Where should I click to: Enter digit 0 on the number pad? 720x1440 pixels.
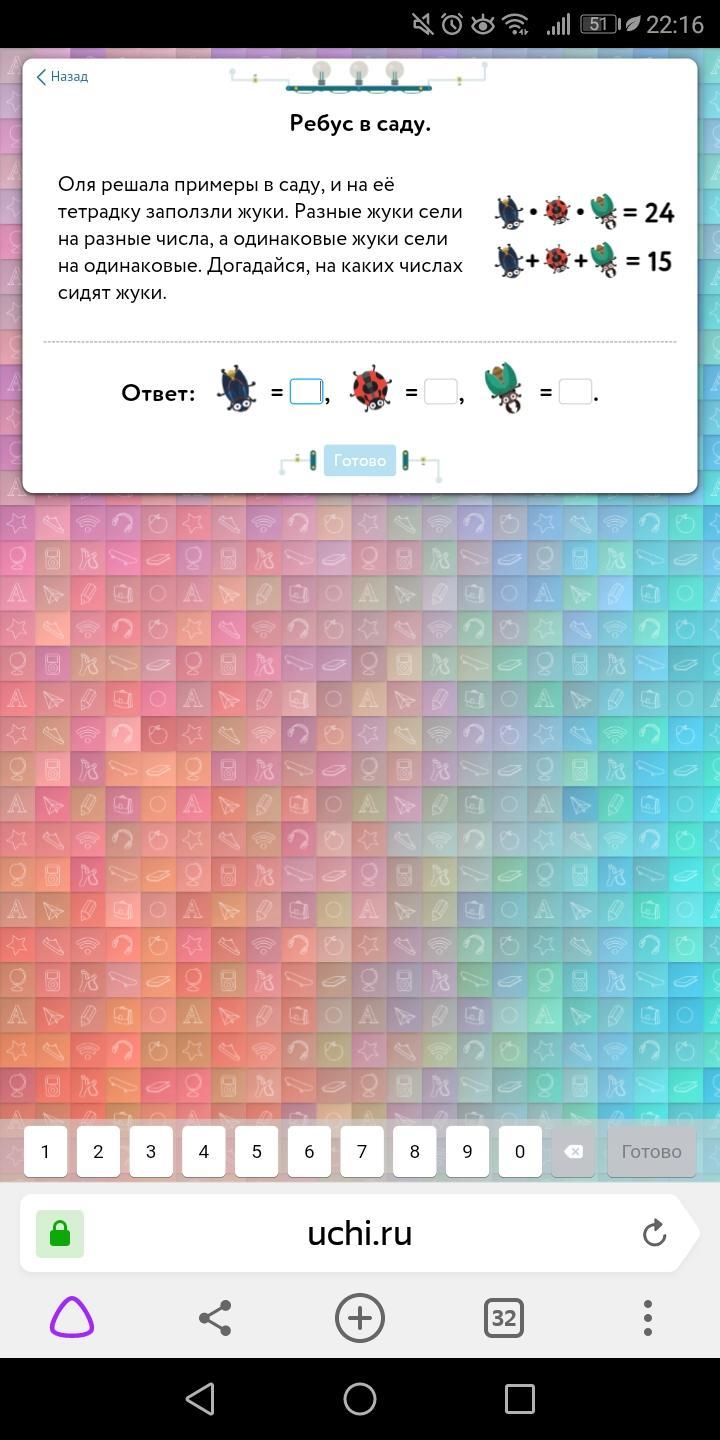[x=520, y=1152]
